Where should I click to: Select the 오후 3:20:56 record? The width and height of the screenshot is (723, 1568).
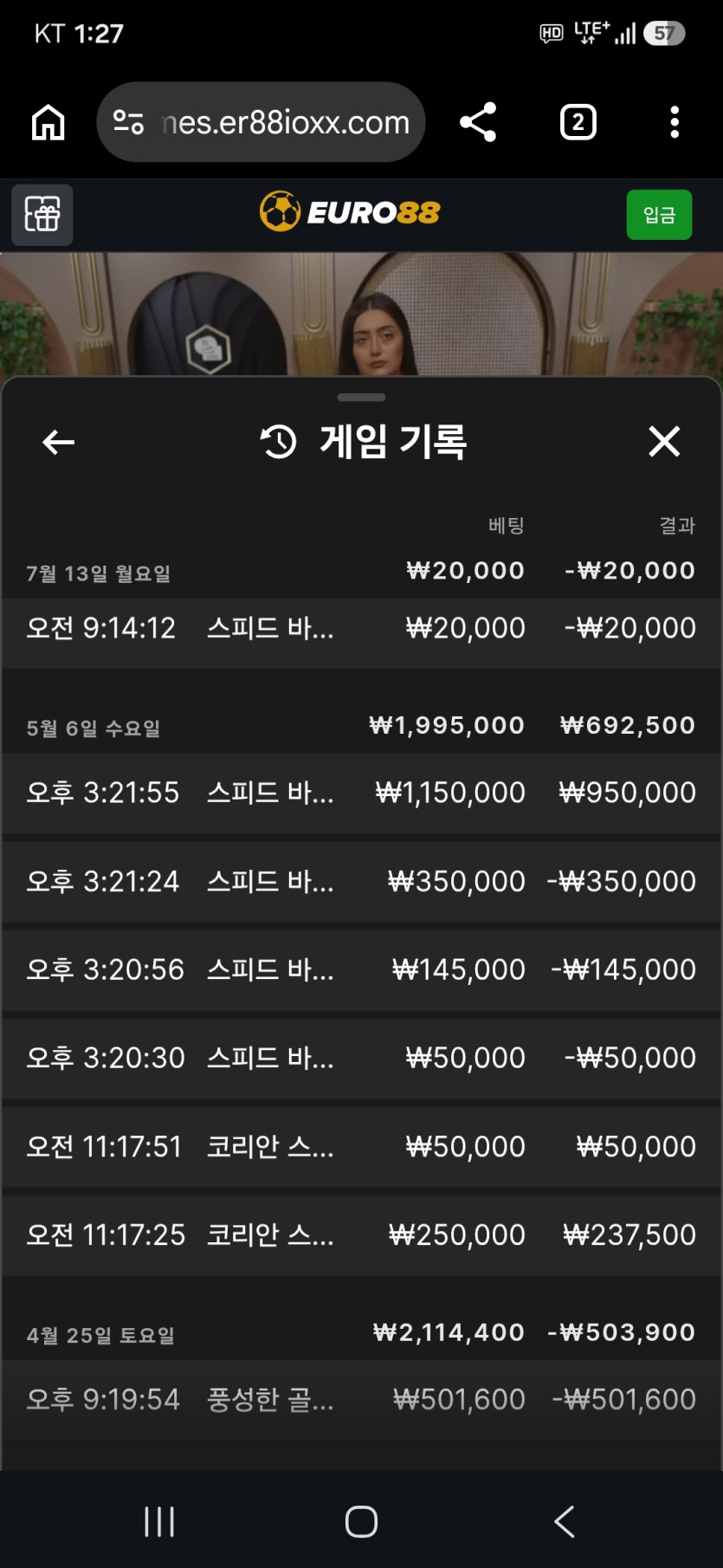point(361,970)
